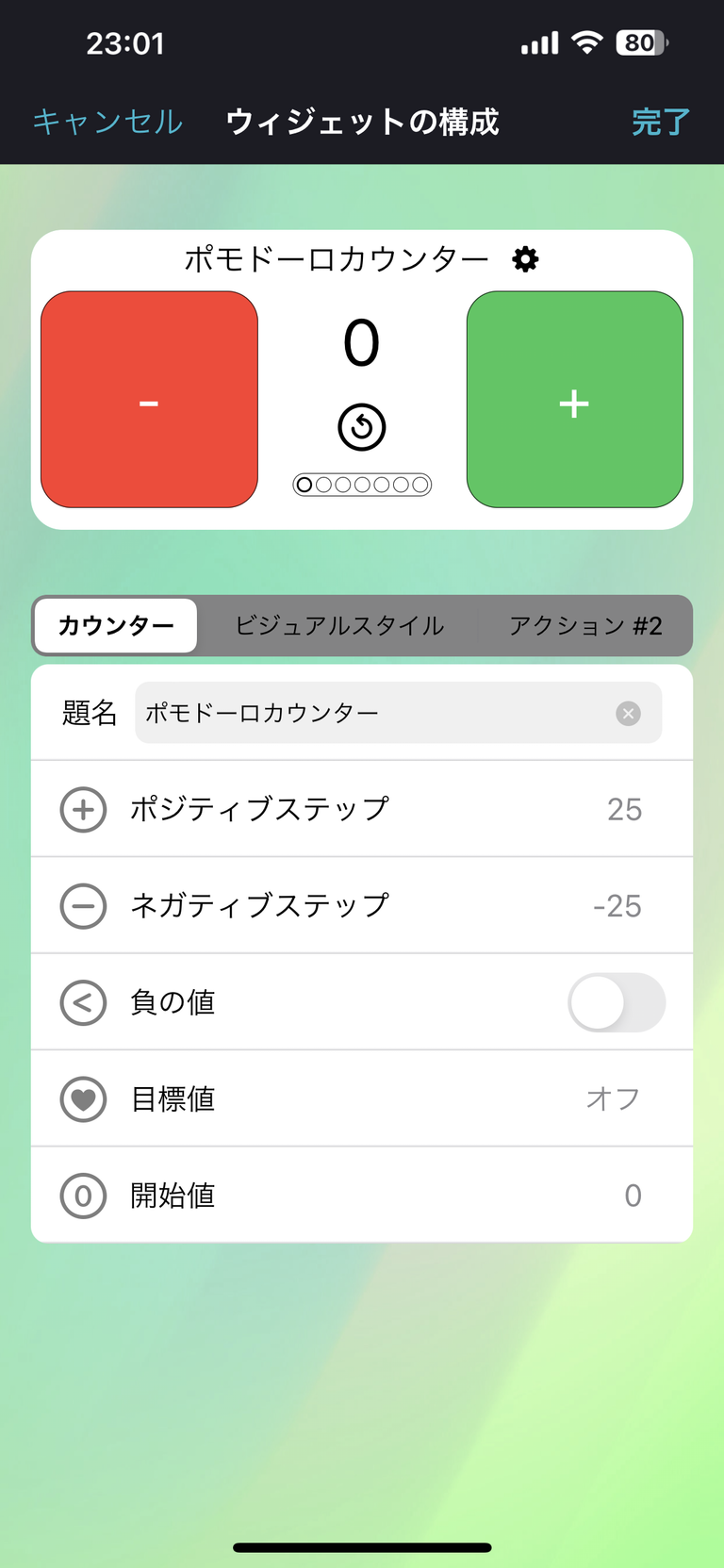The height and width of the screenshot is (1568, 724).
Task: Switch to the ビジュアルスタイル tab
Action: [339, 625]
